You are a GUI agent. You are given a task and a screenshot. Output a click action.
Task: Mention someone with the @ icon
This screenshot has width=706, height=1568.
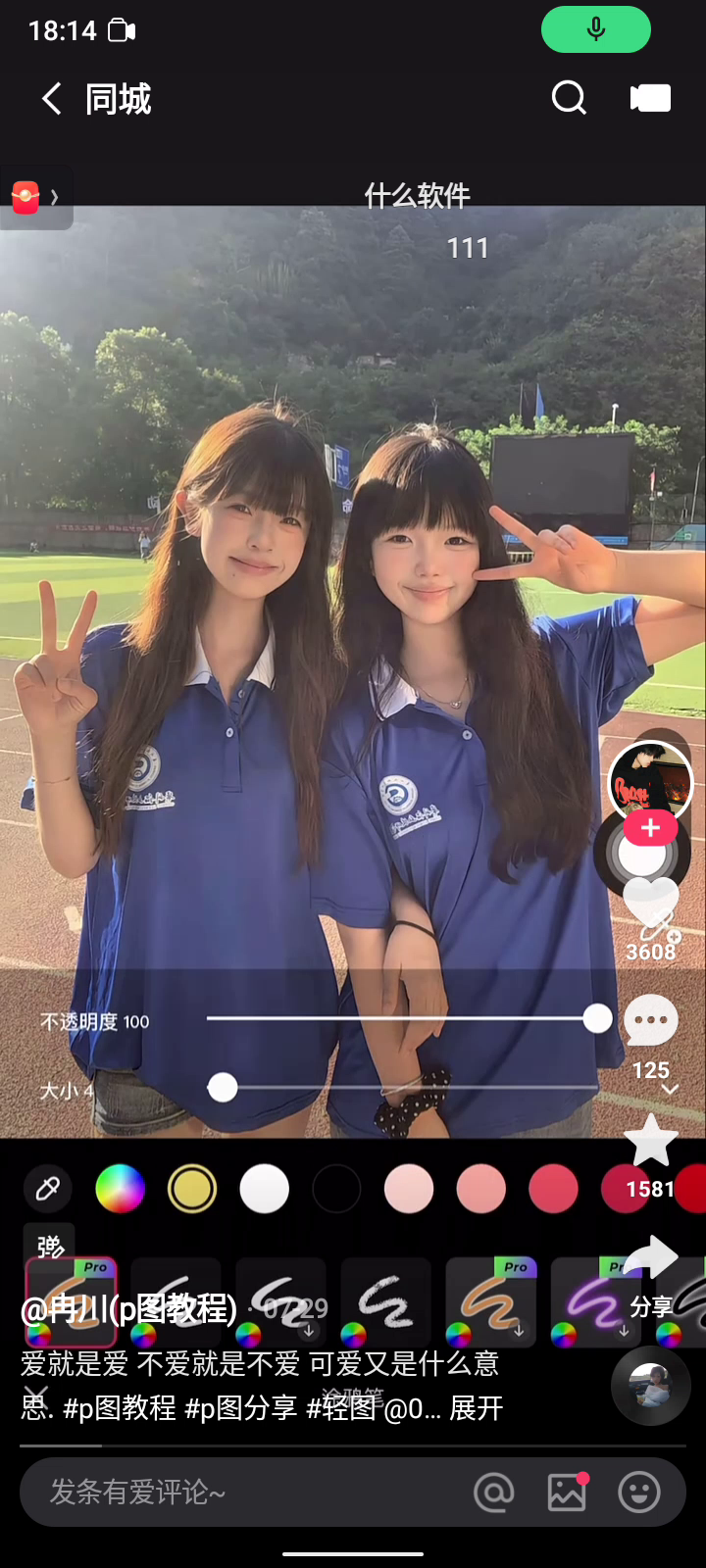pos(494,1493)
